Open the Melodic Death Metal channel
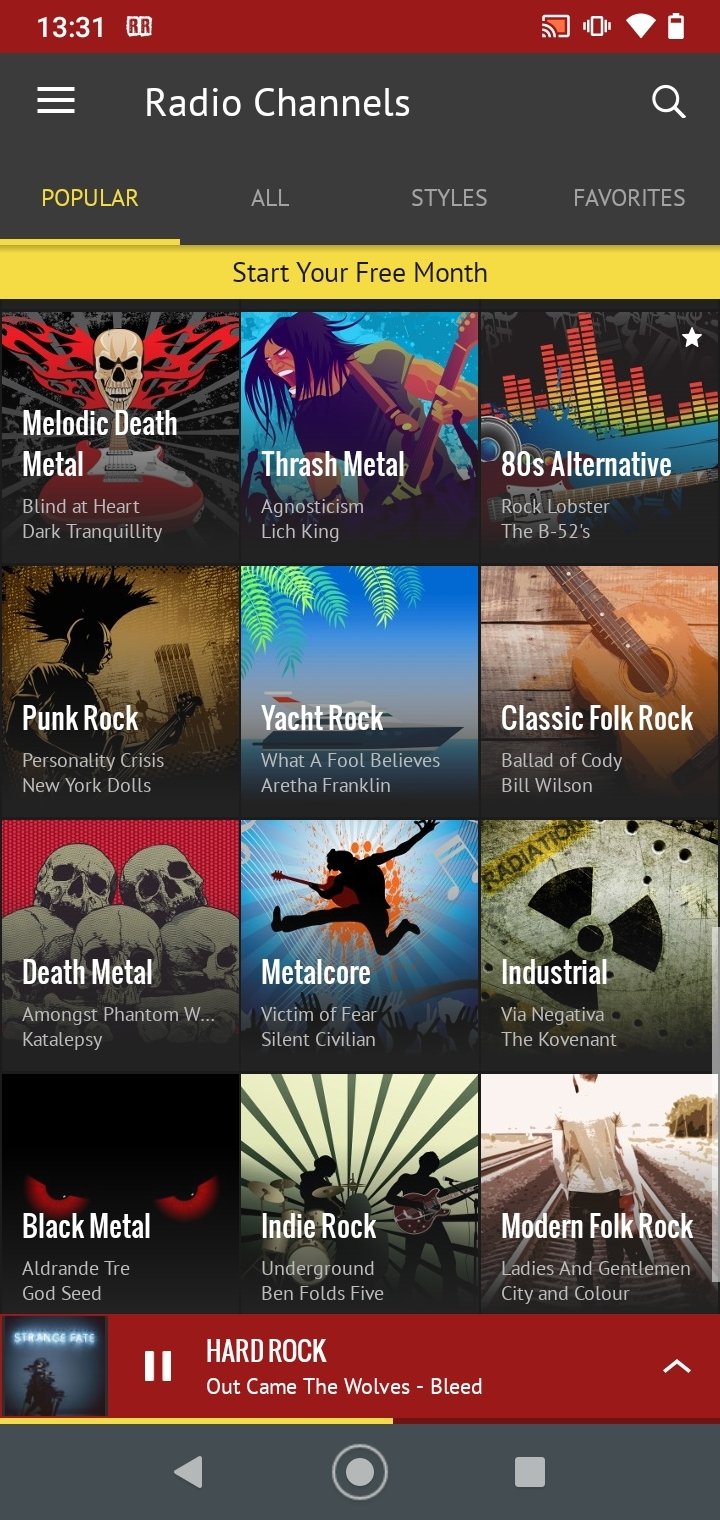 pyautogui.click(x=120, y=436)
